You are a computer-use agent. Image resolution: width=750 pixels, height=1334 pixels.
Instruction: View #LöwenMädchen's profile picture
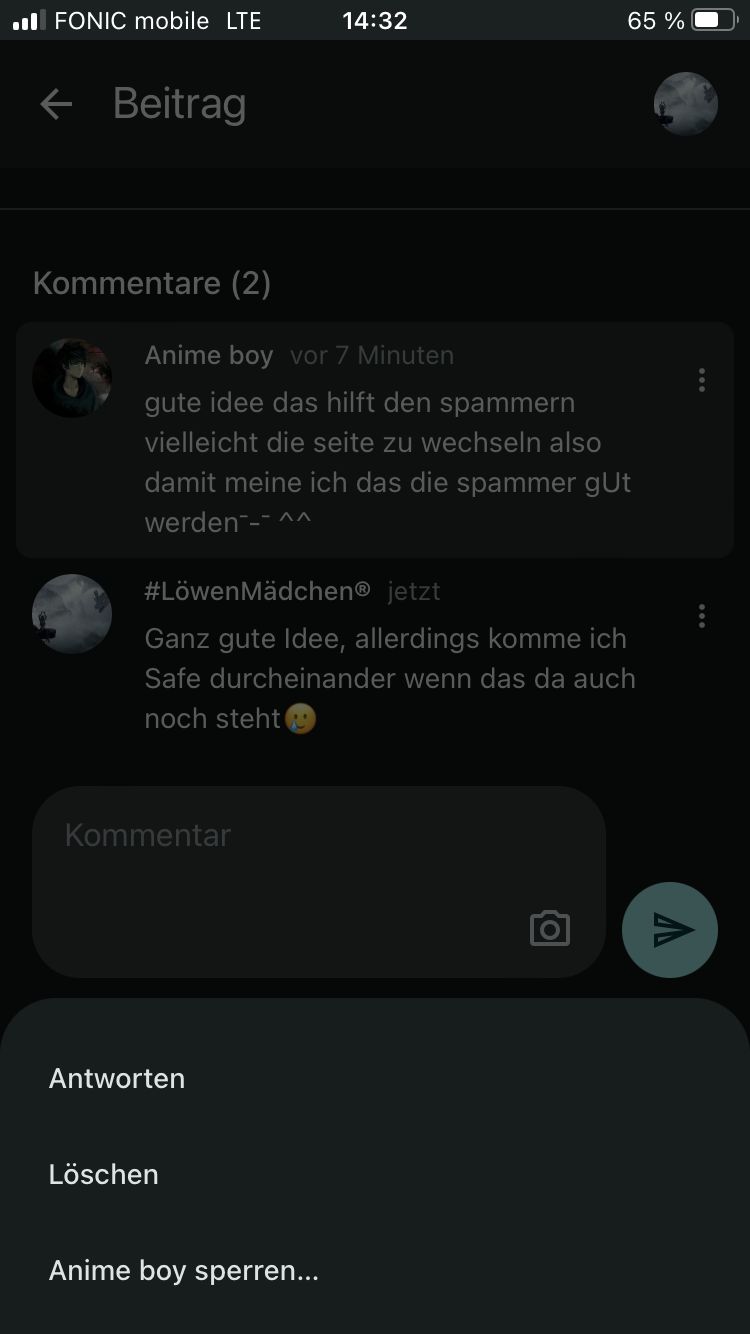(72, 614)
